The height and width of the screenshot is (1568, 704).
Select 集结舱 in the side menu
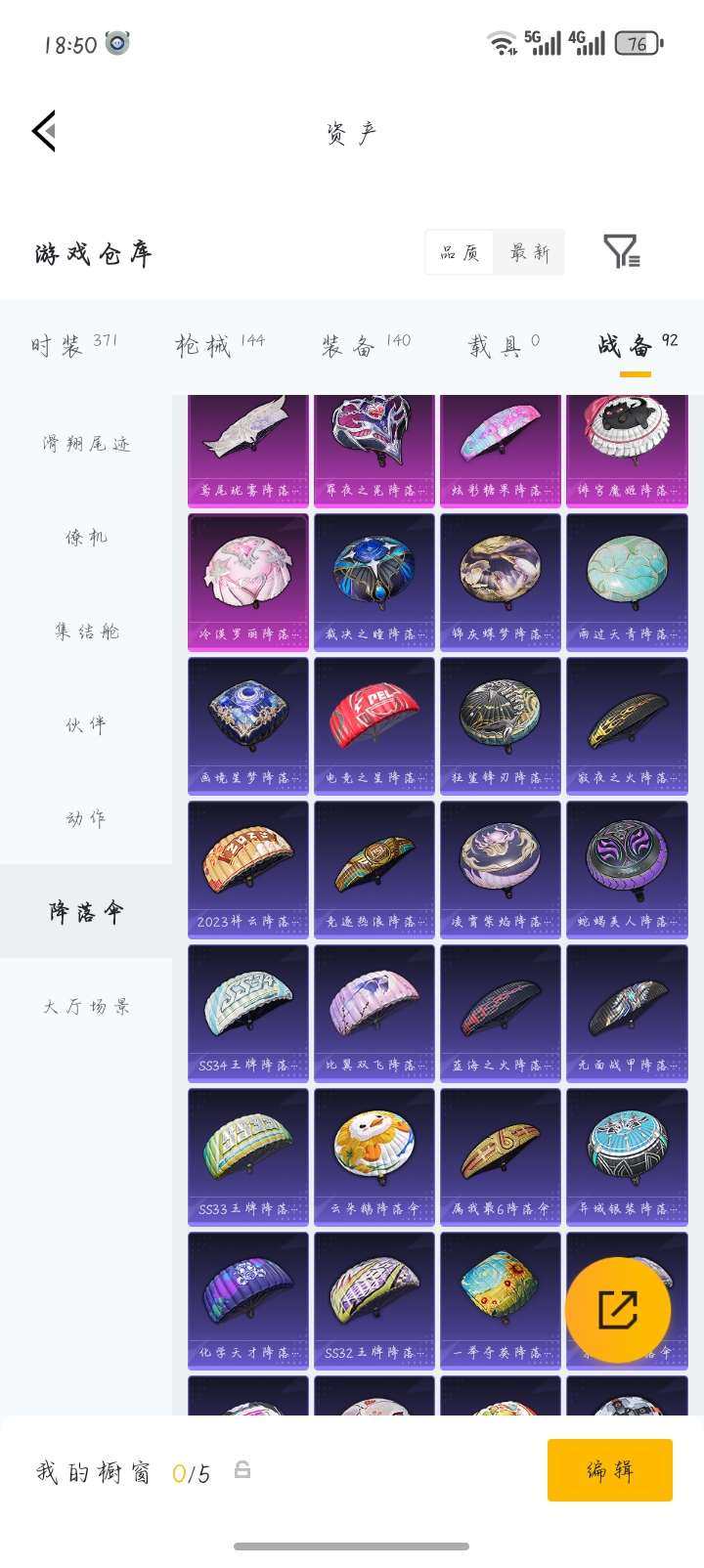pos(86,632)
